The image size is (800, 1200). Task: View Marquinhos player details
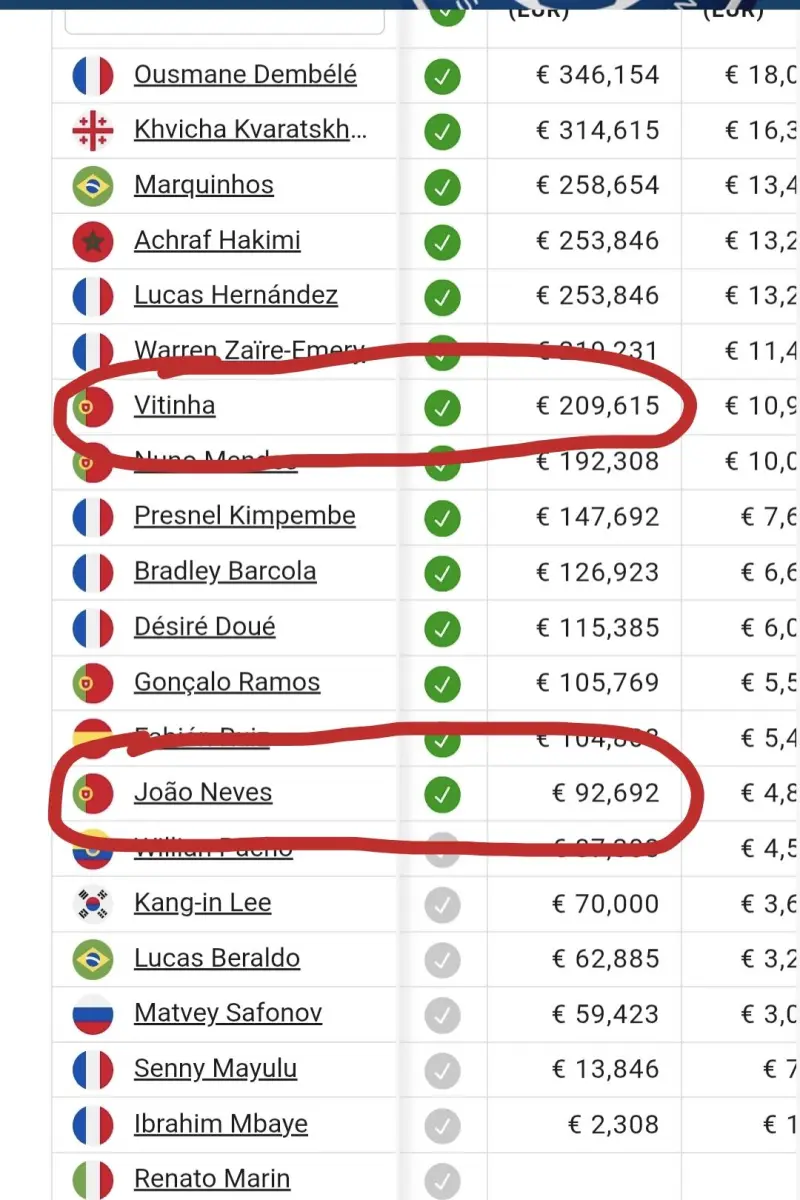pos(204,185)
